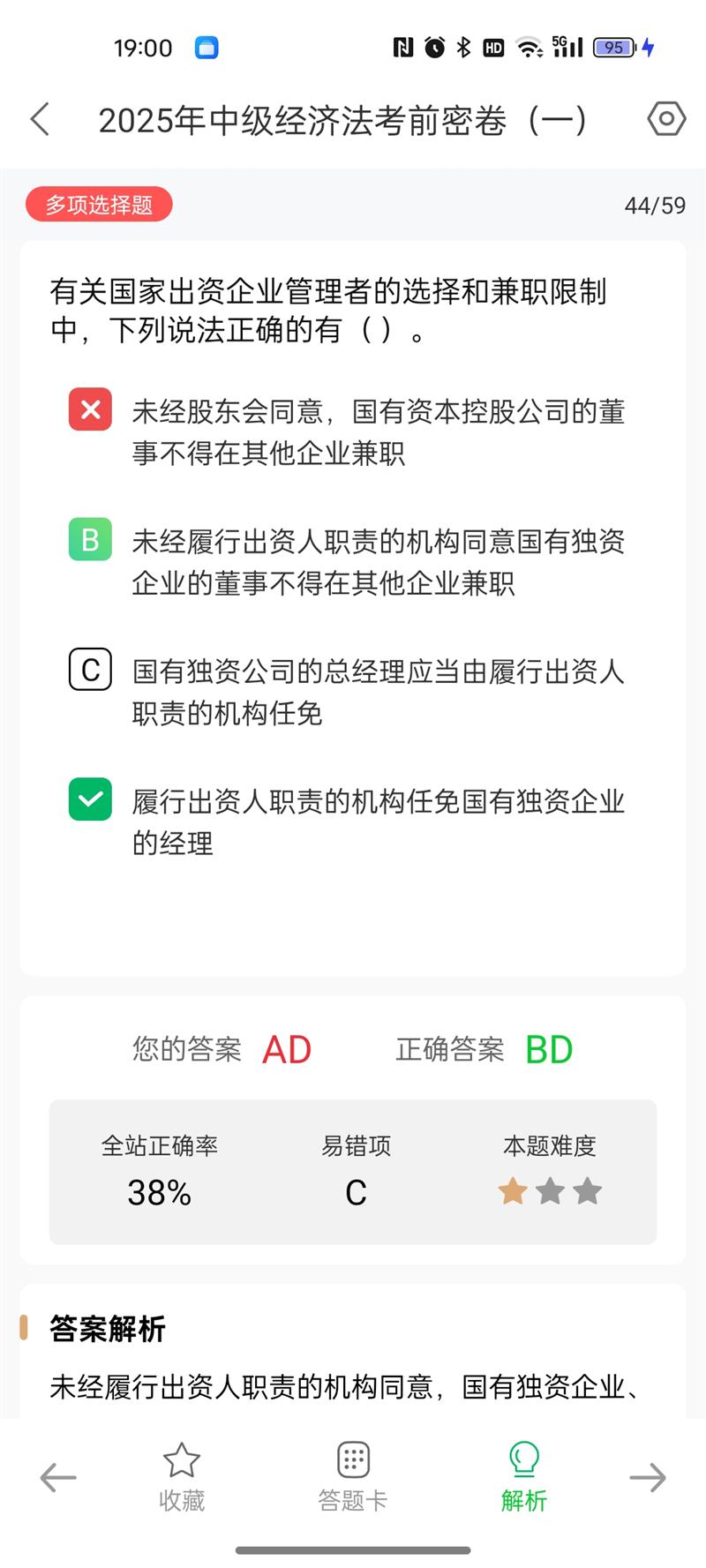Go to the next question arrow
706x1568 pixels.
tap(648, 1477)
